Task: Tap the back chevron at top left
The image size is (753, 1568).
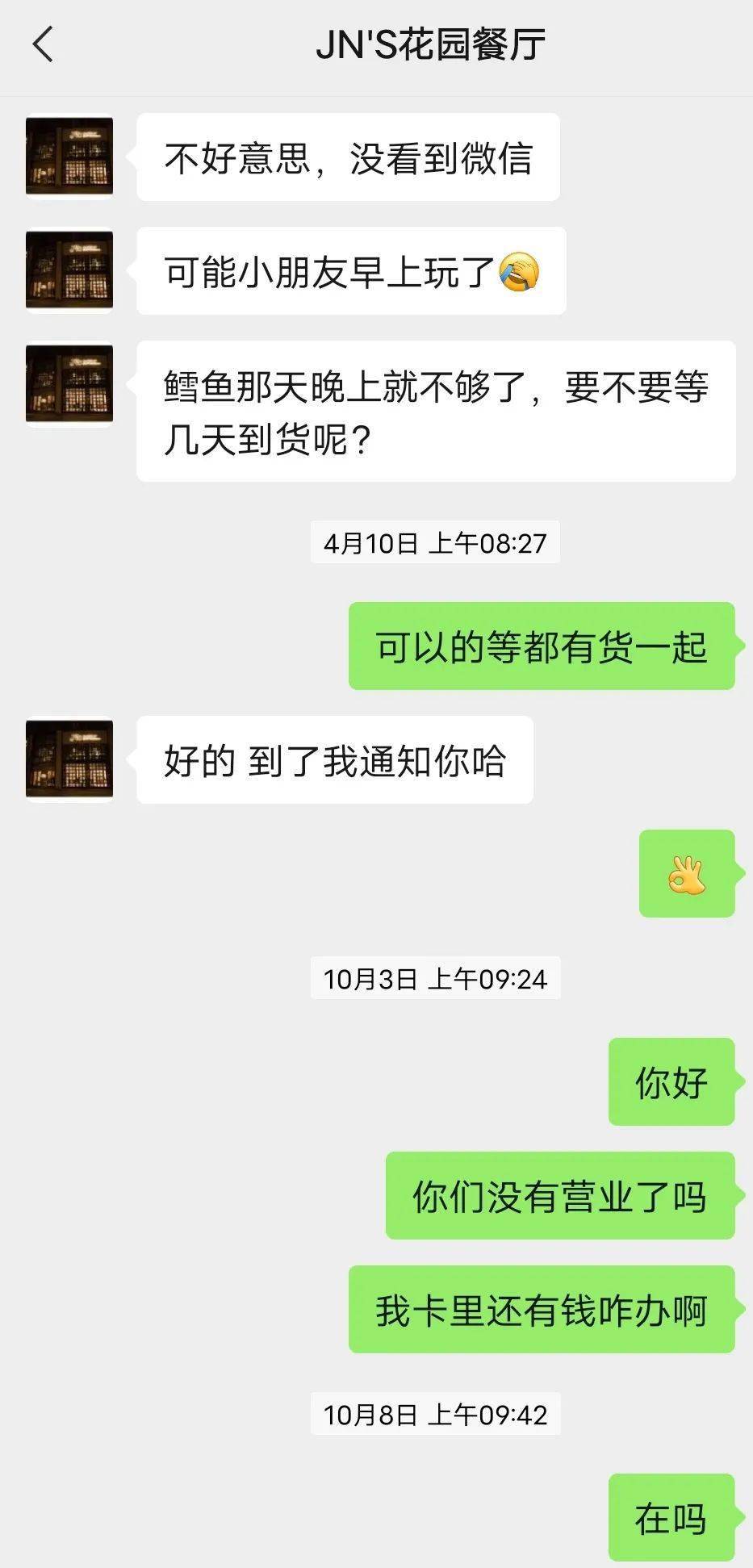Action: click(x=44, y=44)
